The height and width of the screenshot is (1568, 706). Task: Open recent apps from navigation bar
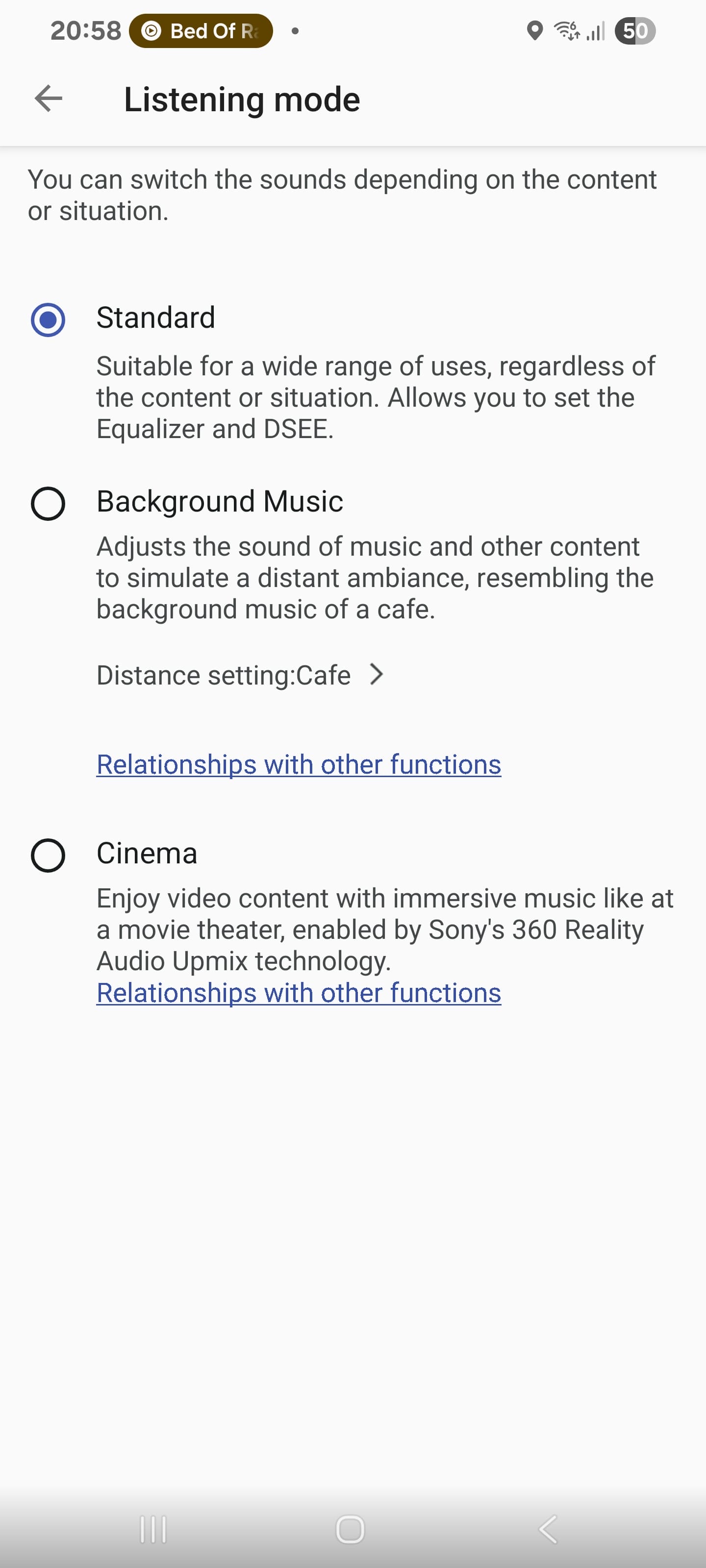click(x=153, y=1528)
